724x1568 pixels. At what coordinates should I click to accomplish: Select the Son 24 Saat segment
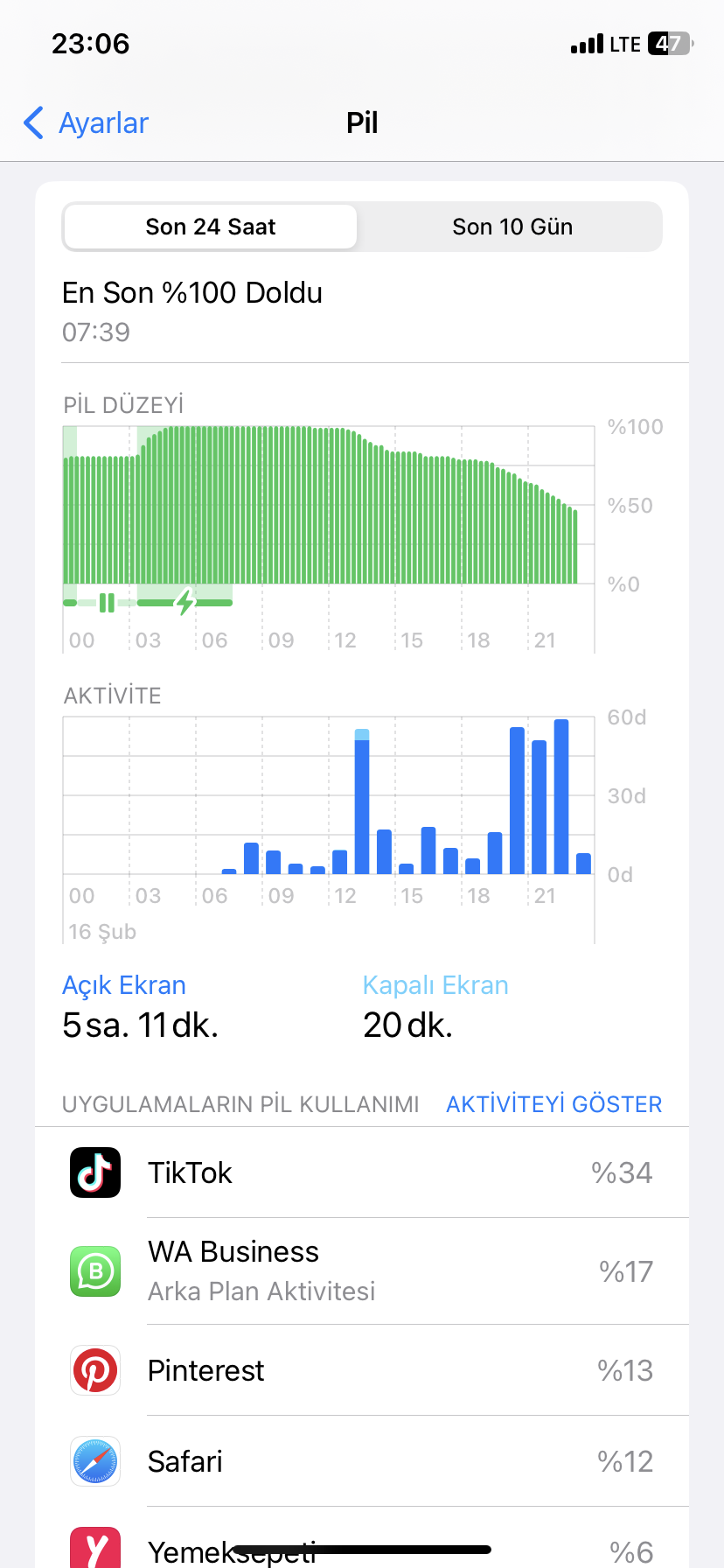coord(211,227)
